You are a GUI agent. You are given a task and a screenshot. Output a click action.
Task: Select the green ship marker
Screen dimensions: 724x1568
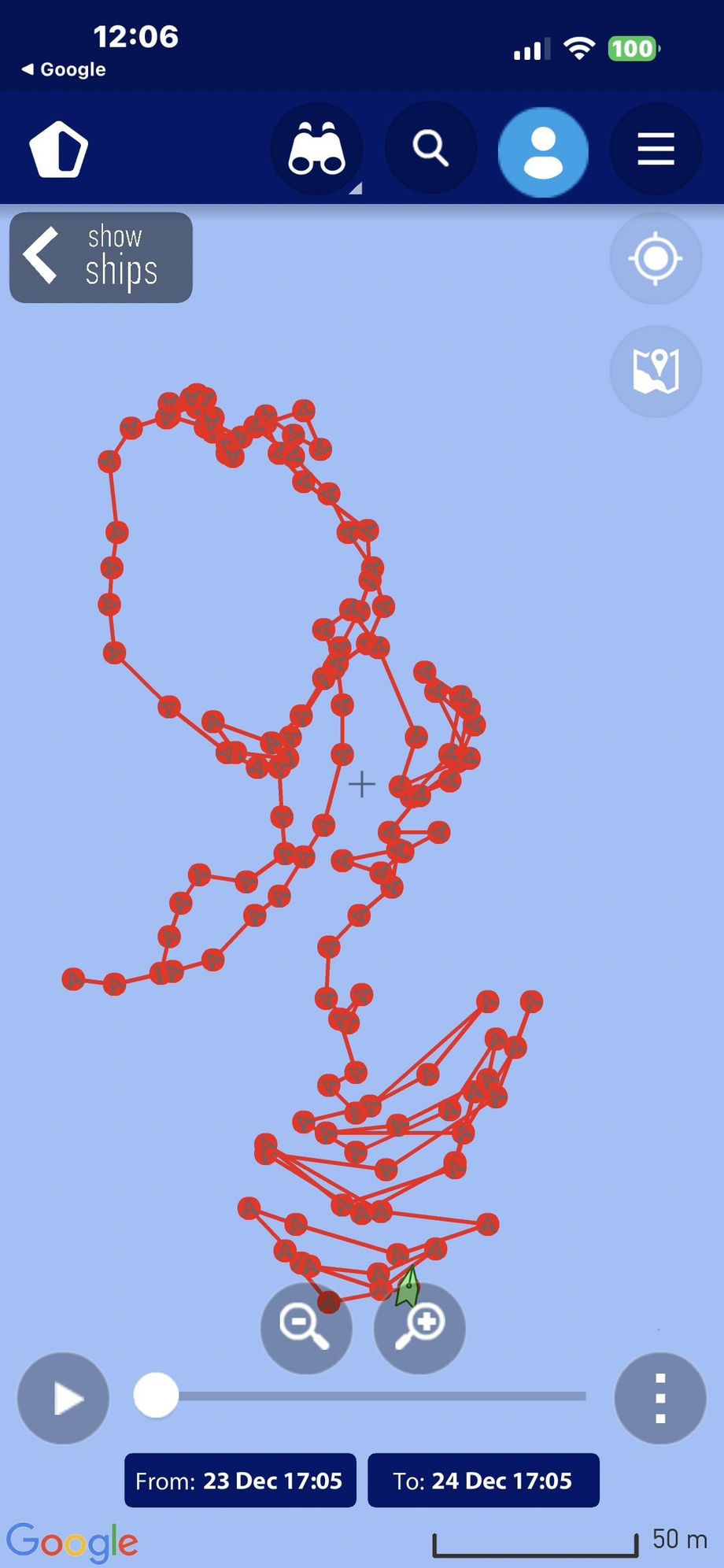click(408, 1289)
